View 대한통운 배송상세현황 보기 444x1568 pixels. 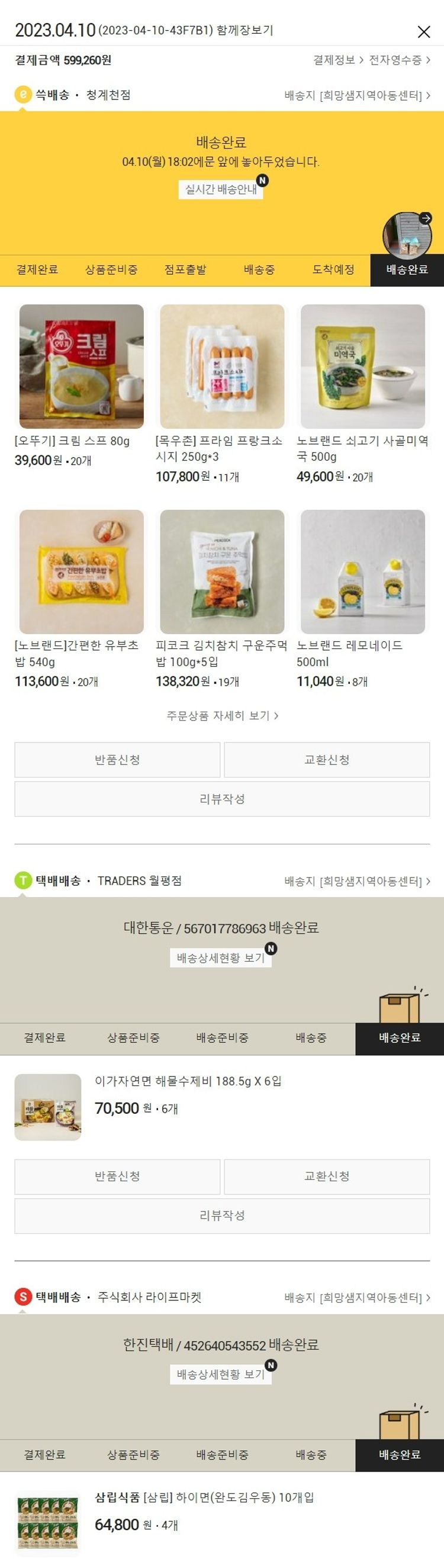(x=221, y=957)
